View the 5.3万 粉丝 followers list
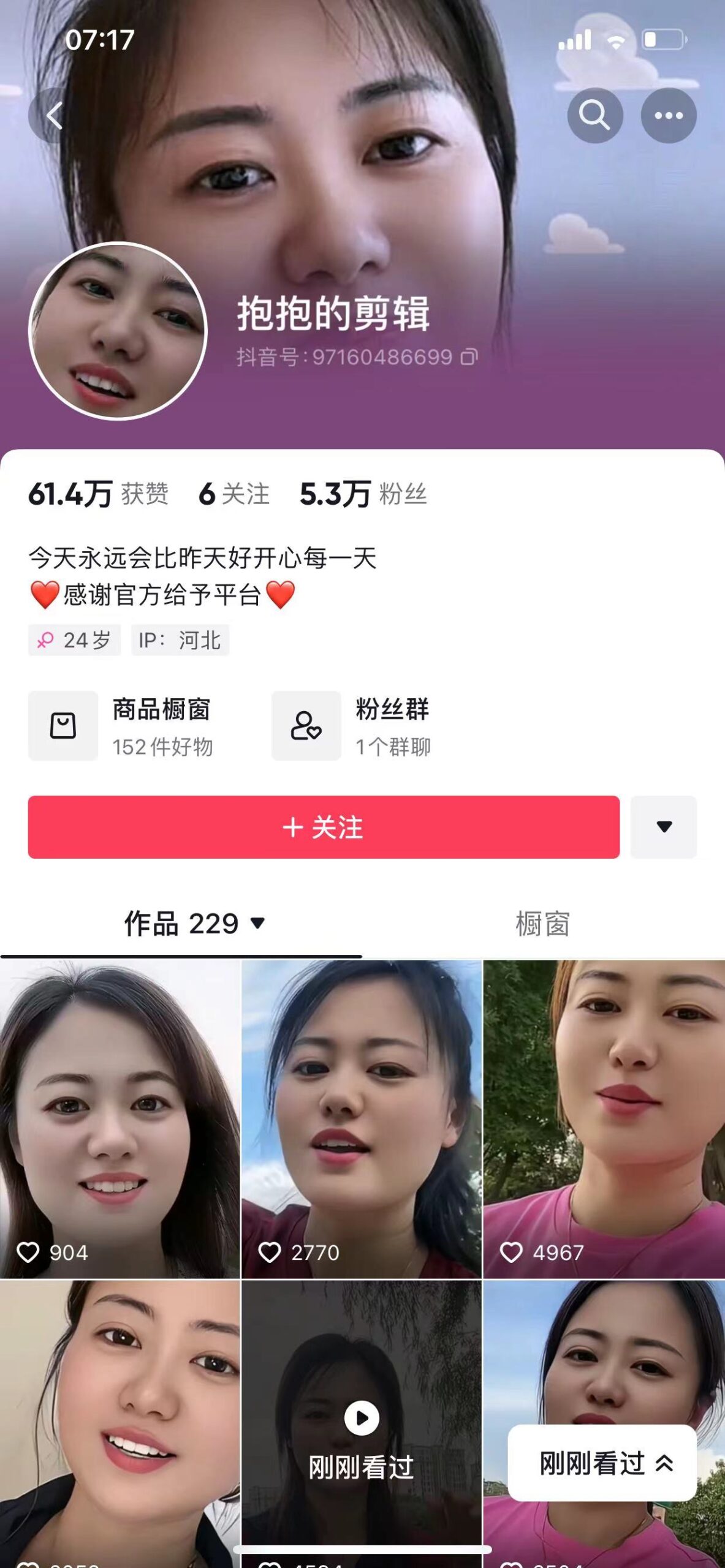The width and height of the screenshot is (725, 1568). click(363, 494)
